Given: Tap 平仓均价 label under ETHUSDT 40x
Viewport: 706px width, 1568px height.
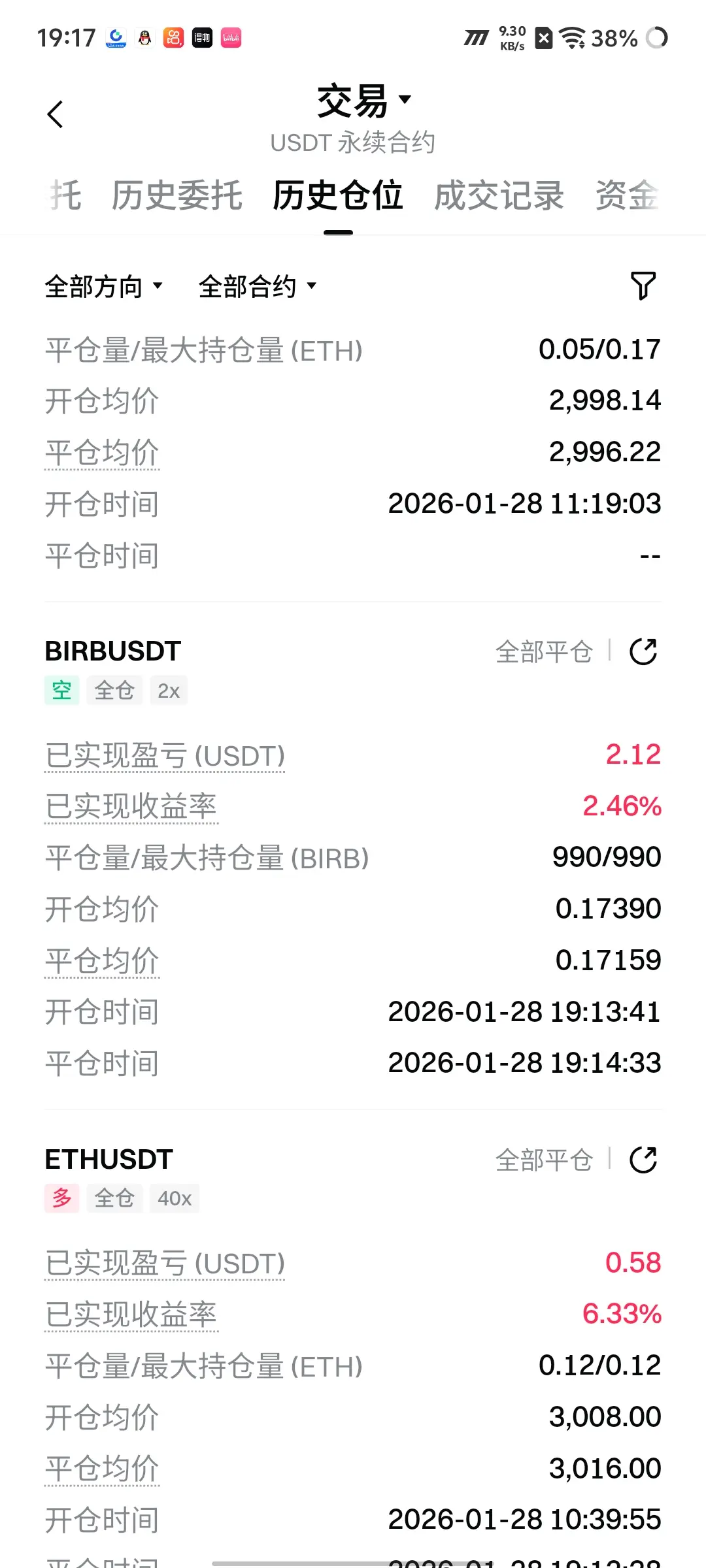Looking at the screenshot, I should coord(102,1469).
